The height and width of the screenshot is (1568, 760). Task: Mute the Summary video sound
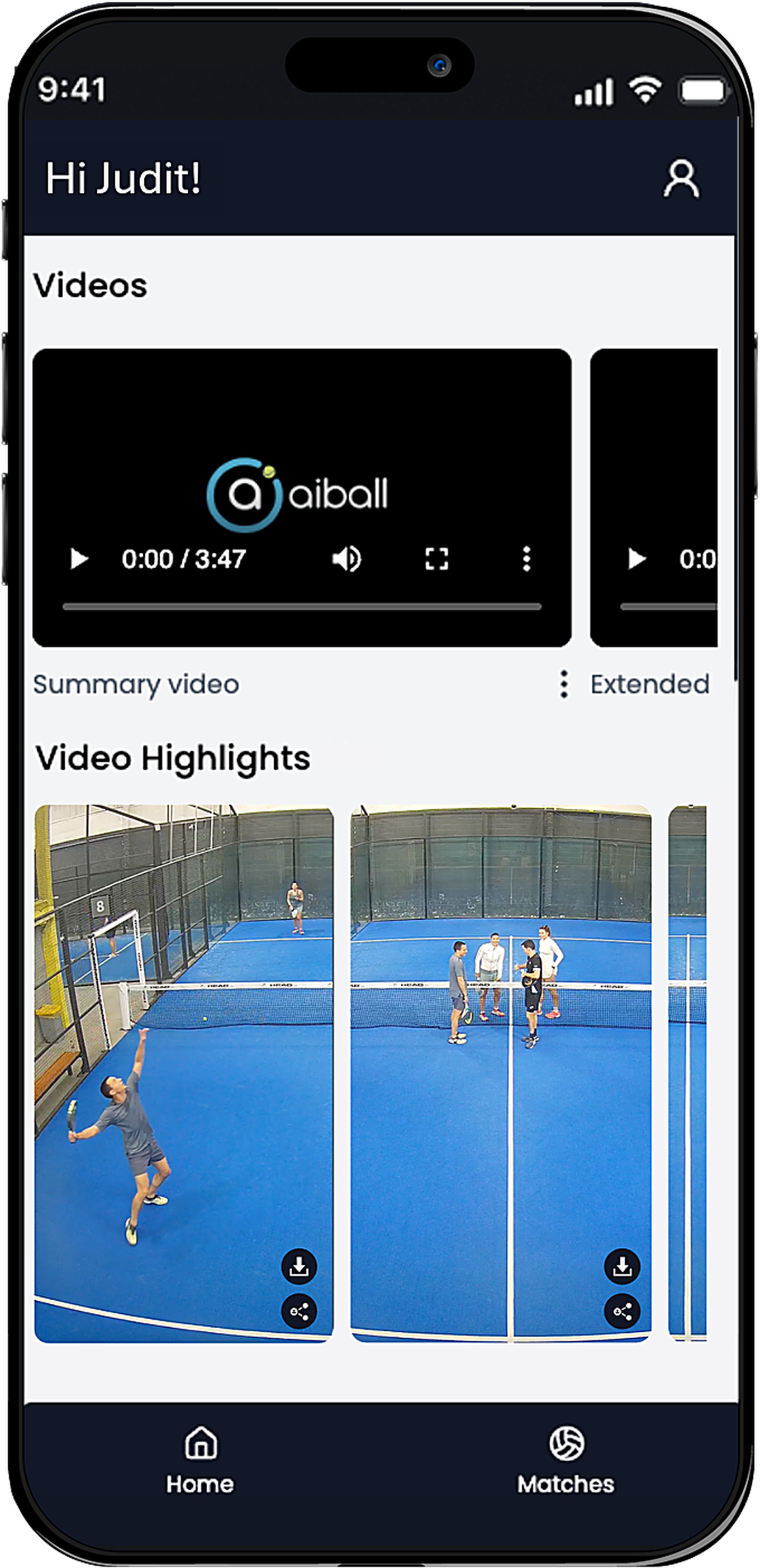pos(347,559)
